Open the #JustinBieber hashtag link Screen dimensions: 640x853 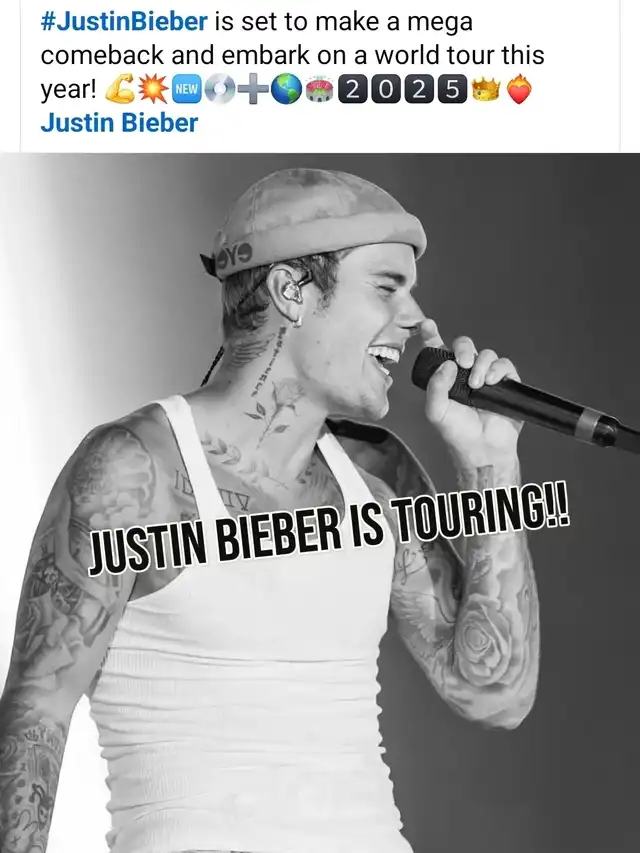[125, 20]
